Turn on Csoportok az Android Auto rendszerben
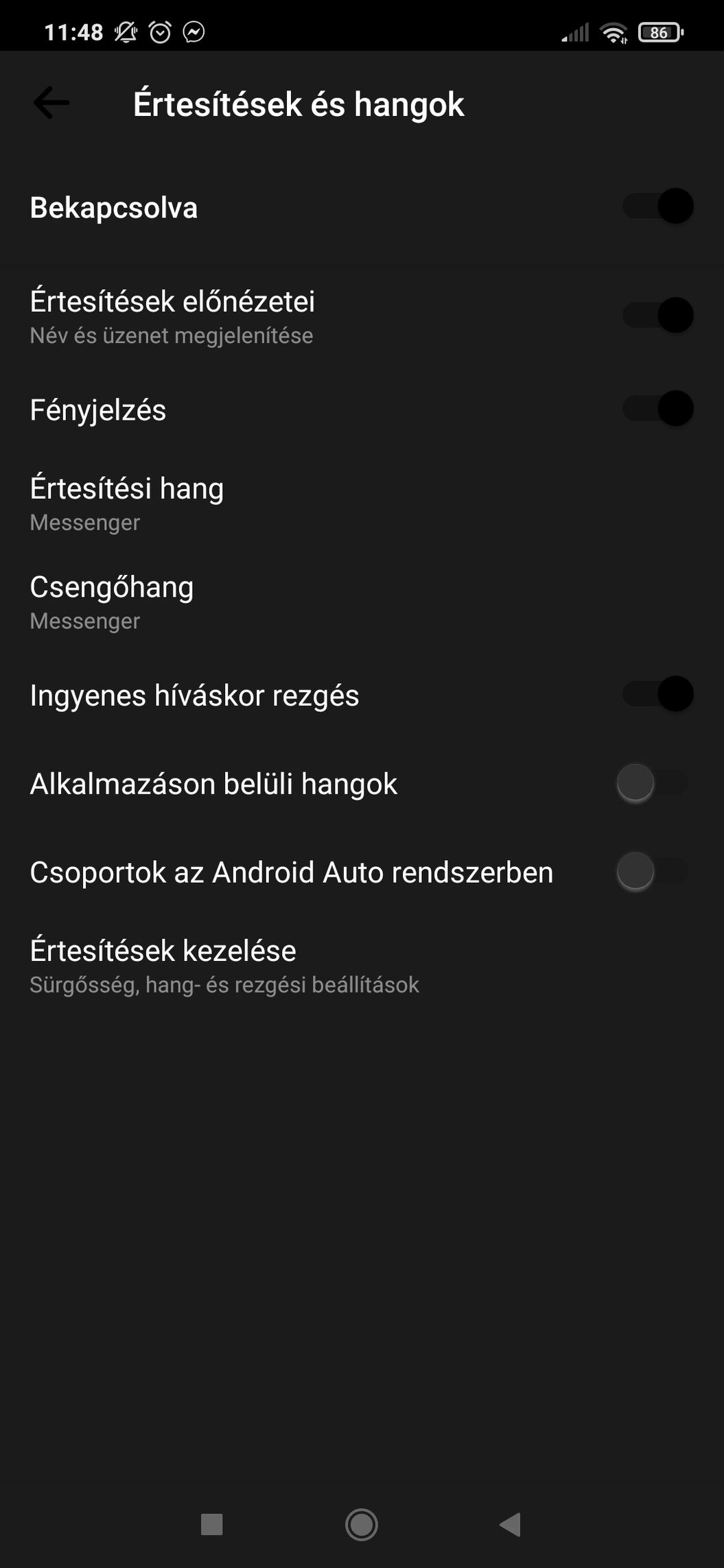724x1568 pixels. coord(651,871)
